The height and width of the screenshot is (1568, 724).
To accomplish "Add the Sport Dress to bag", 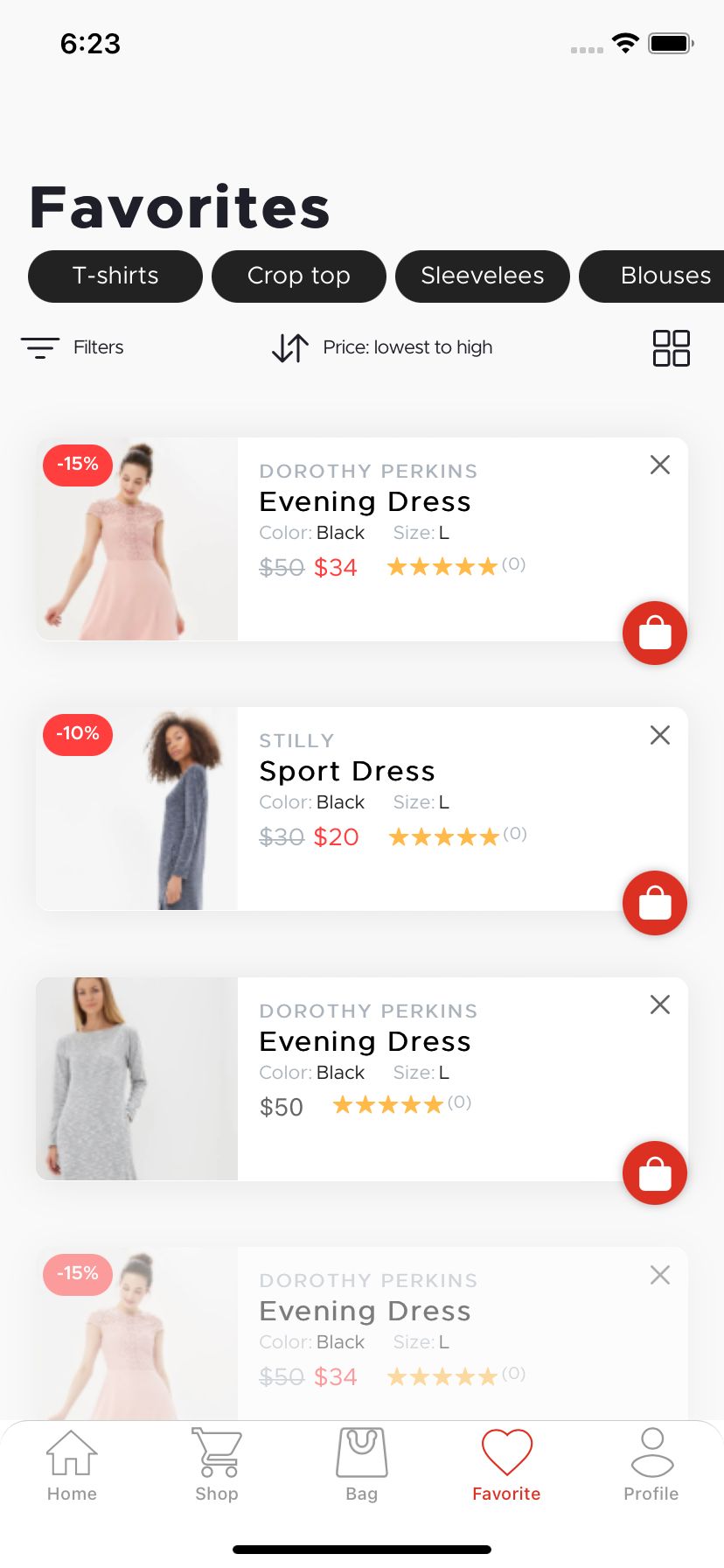I will (x=655, y=903).
